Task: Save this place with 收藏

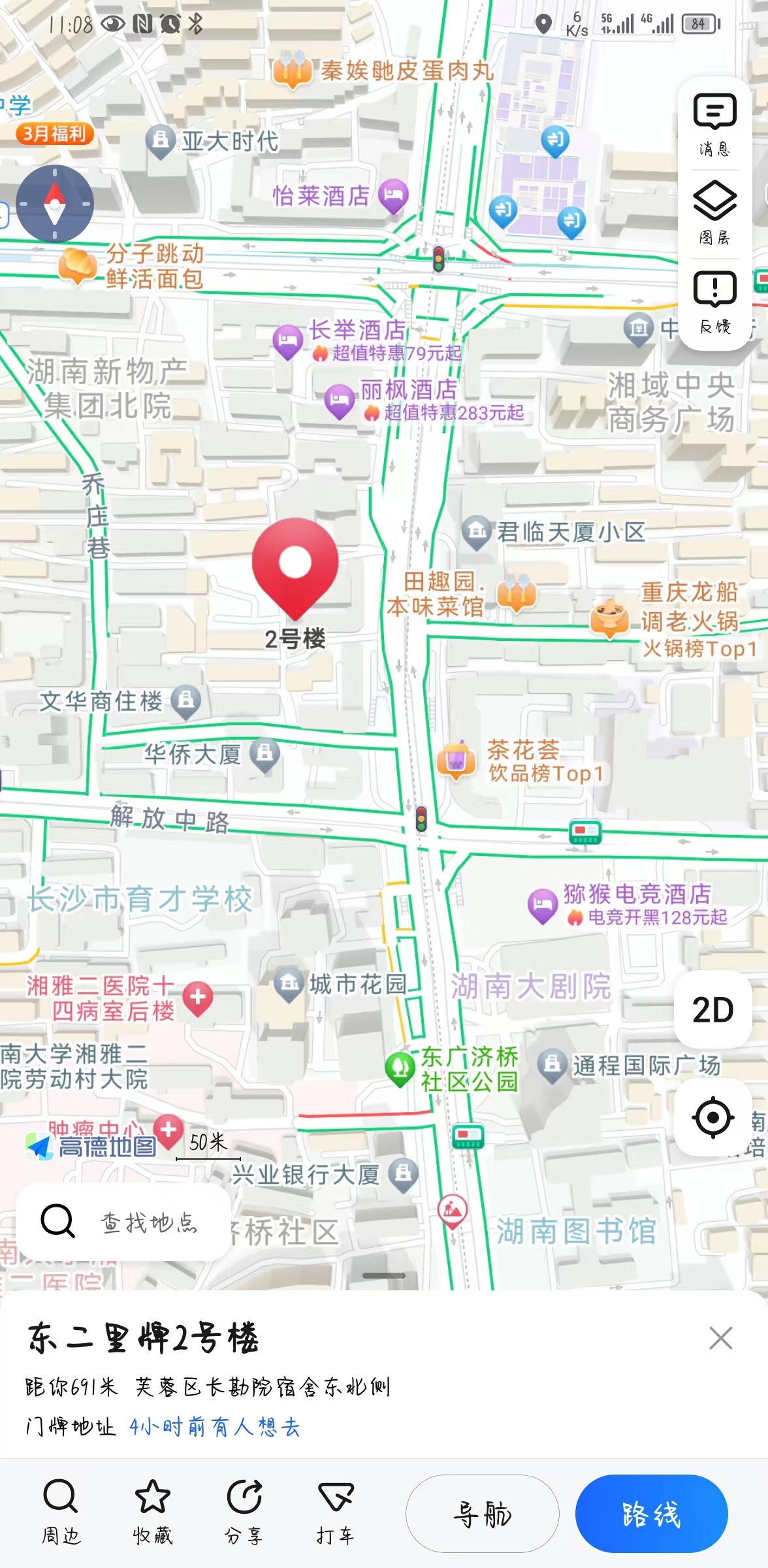Action: 152,1512
